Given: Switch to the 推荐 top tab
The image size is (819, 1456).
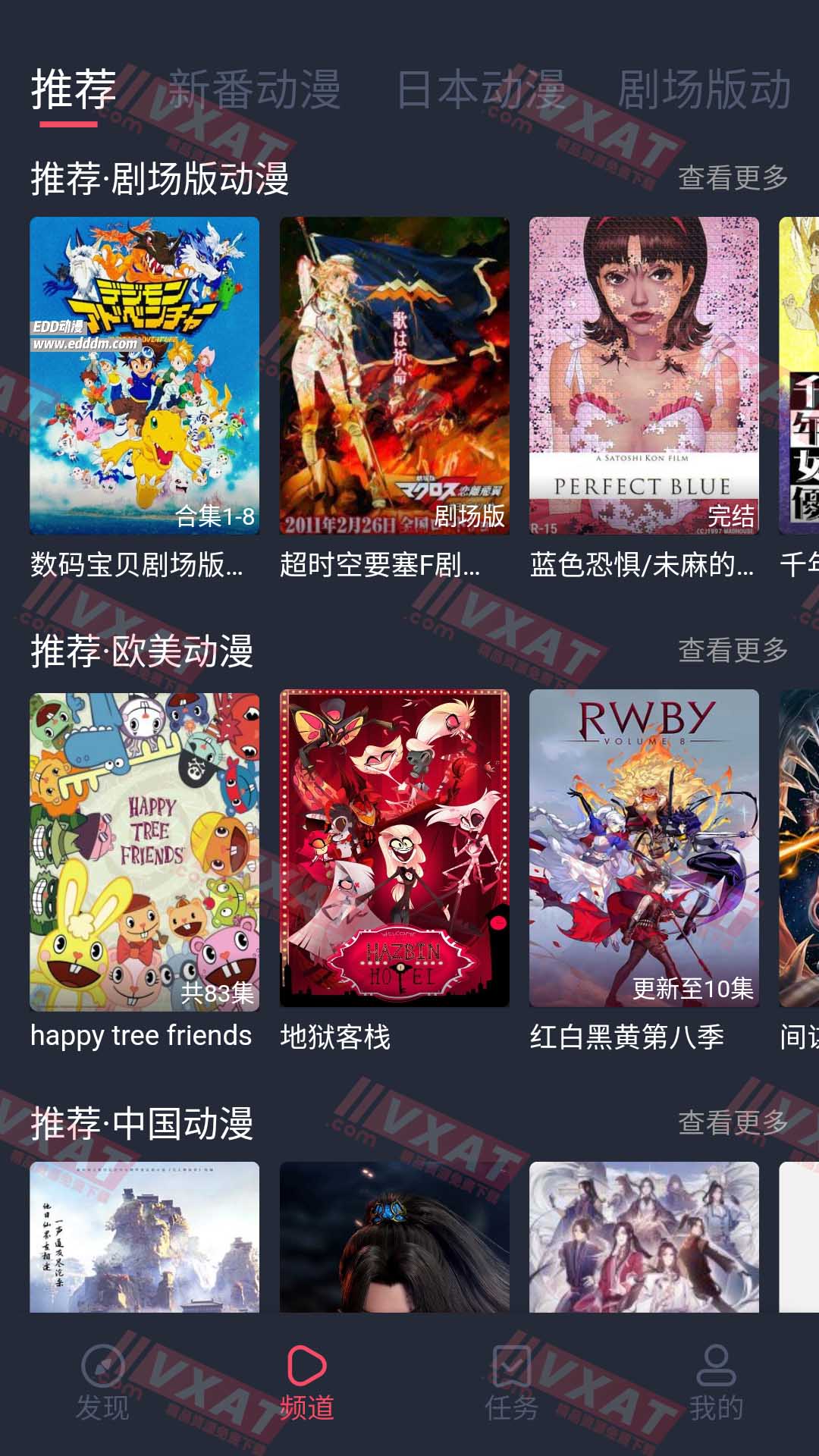Looking at the screenshot, I should pos(73,89).
